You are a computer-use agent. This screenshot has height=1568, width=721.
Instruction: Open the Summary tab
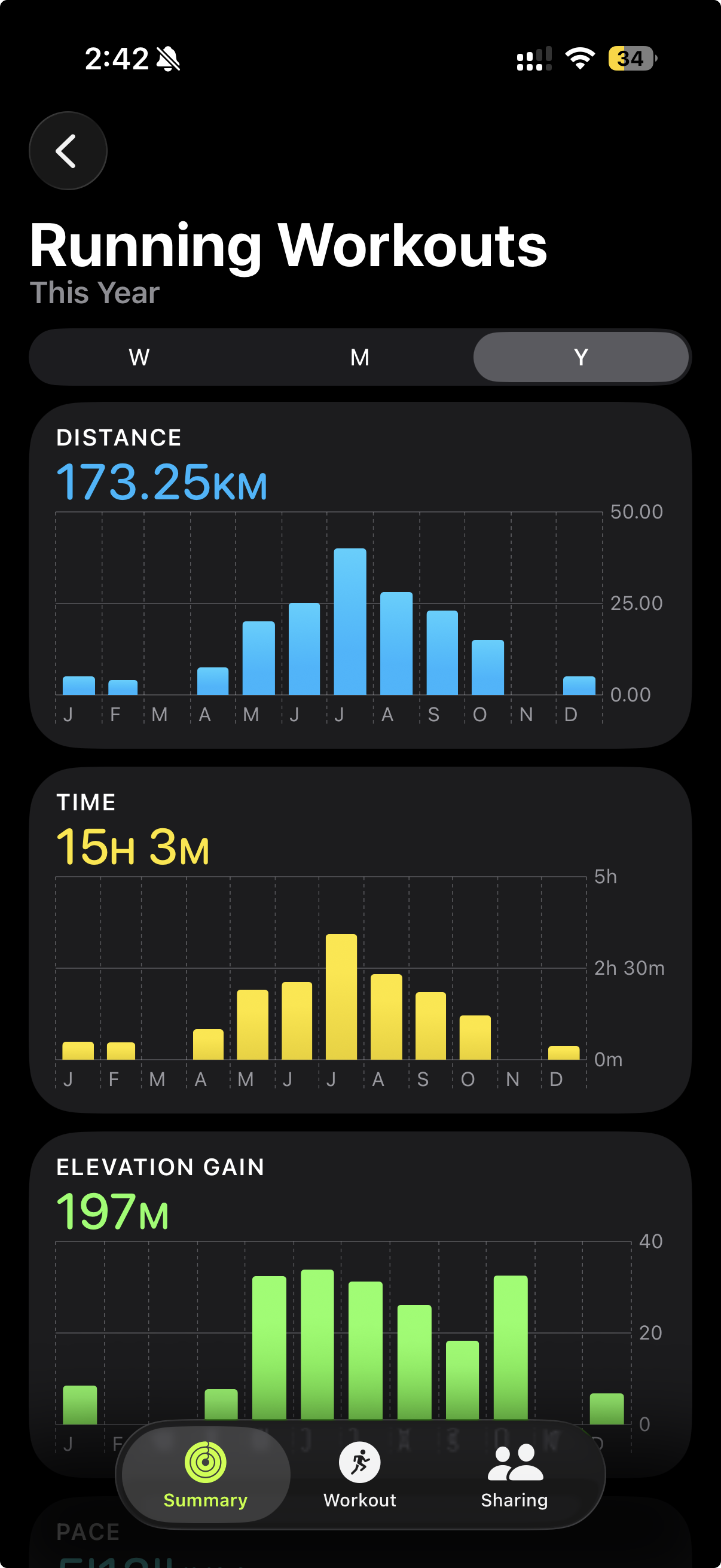206,1474
